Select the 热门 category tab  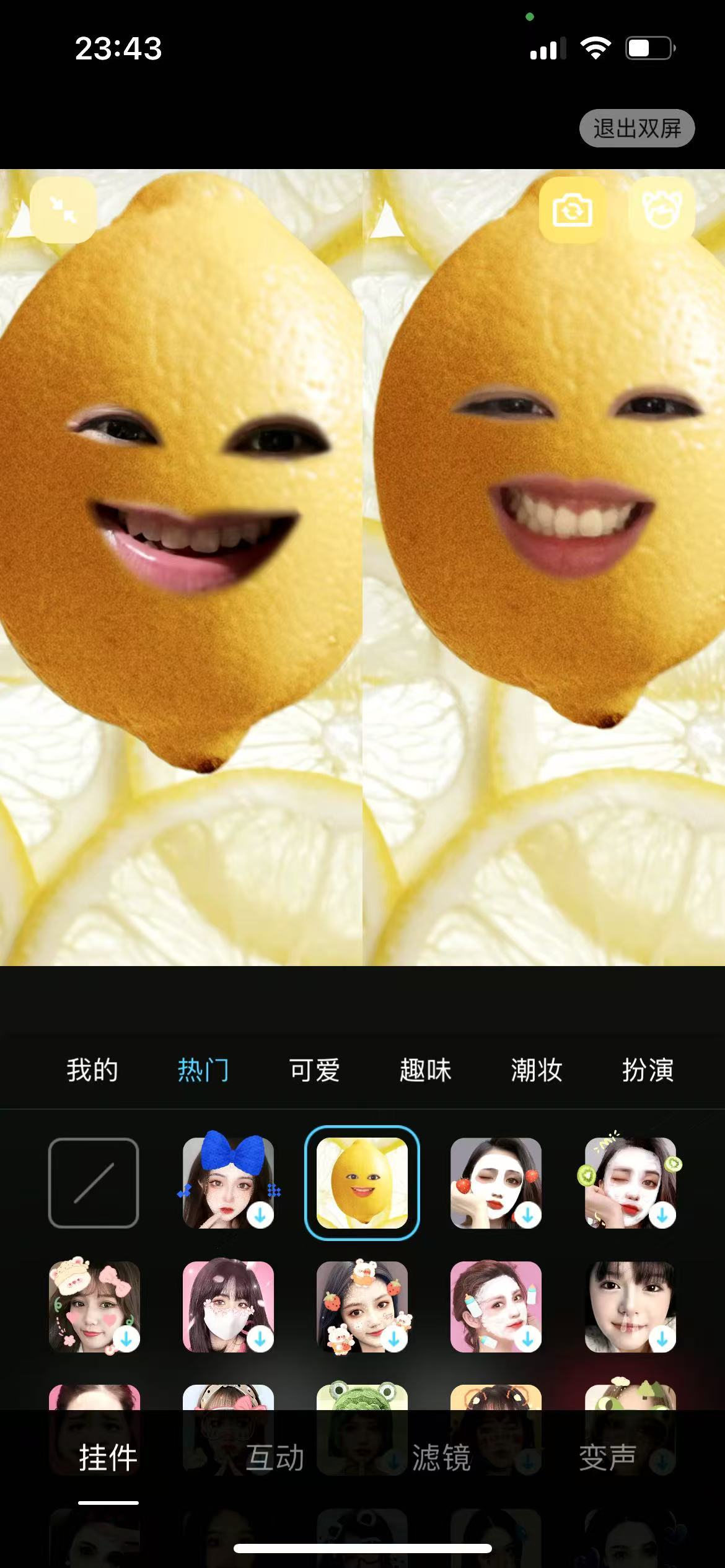[203, 1070]
